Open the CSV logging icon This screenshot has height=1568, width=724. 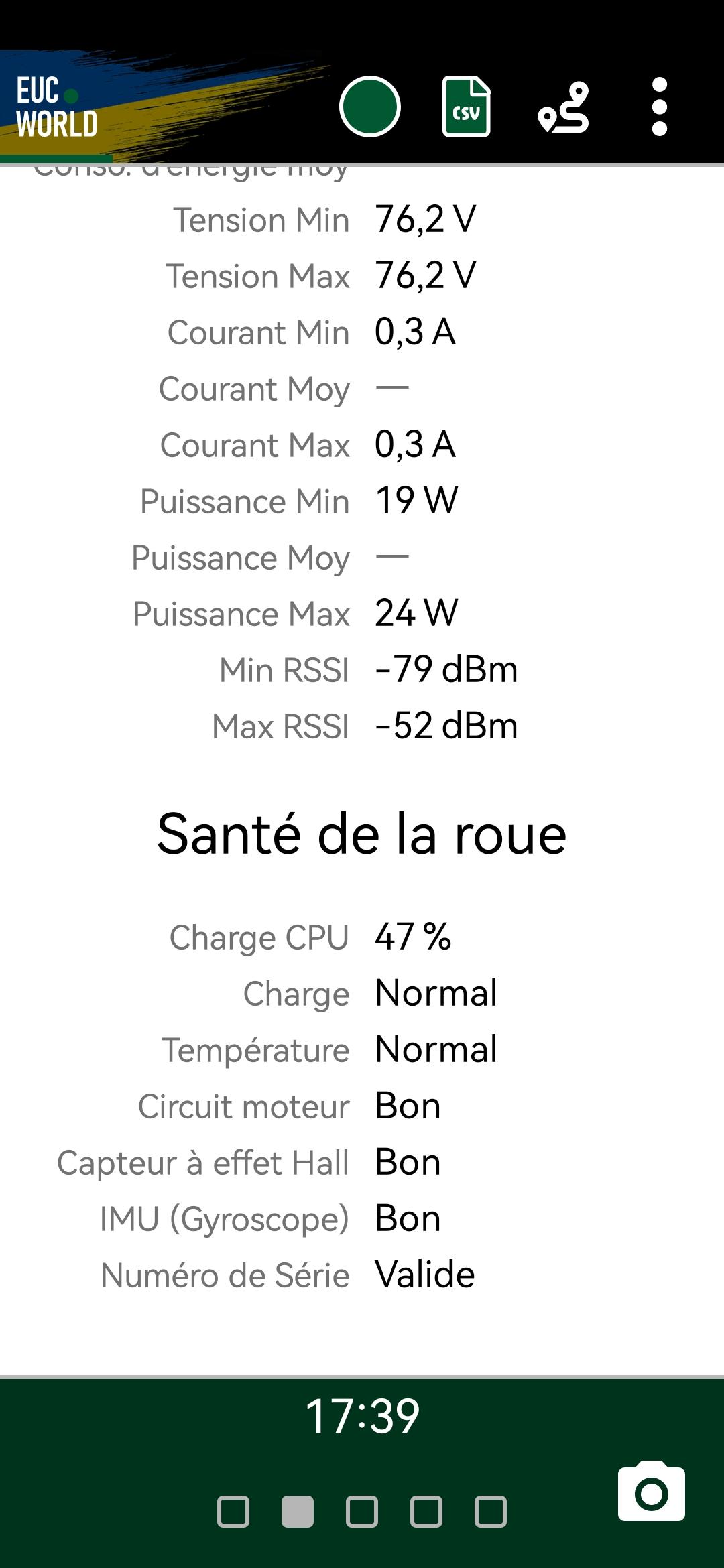click(x=467, y=107)
